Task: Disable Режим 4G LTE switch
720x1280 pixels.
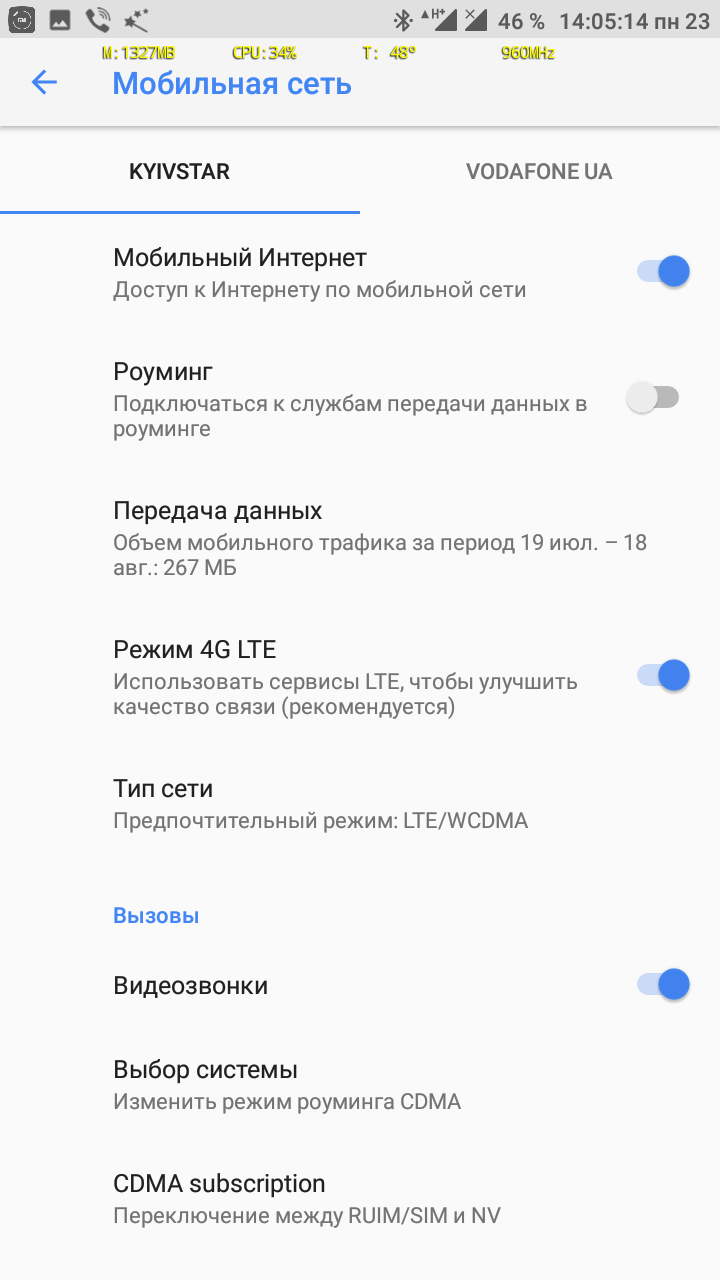Action: (663, 676)
